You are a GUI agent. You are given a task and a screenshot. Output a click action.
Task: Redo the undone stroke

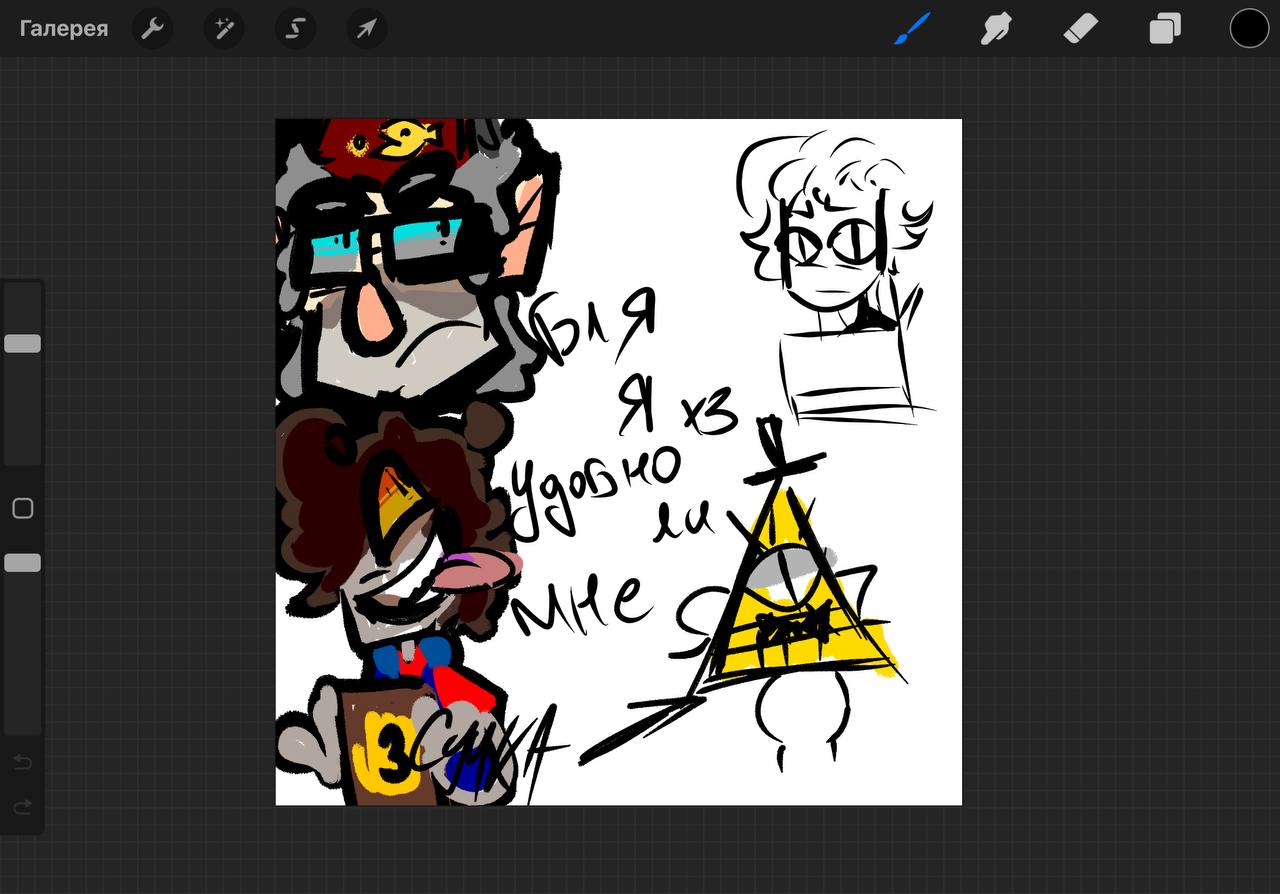[x=22, y=806]
